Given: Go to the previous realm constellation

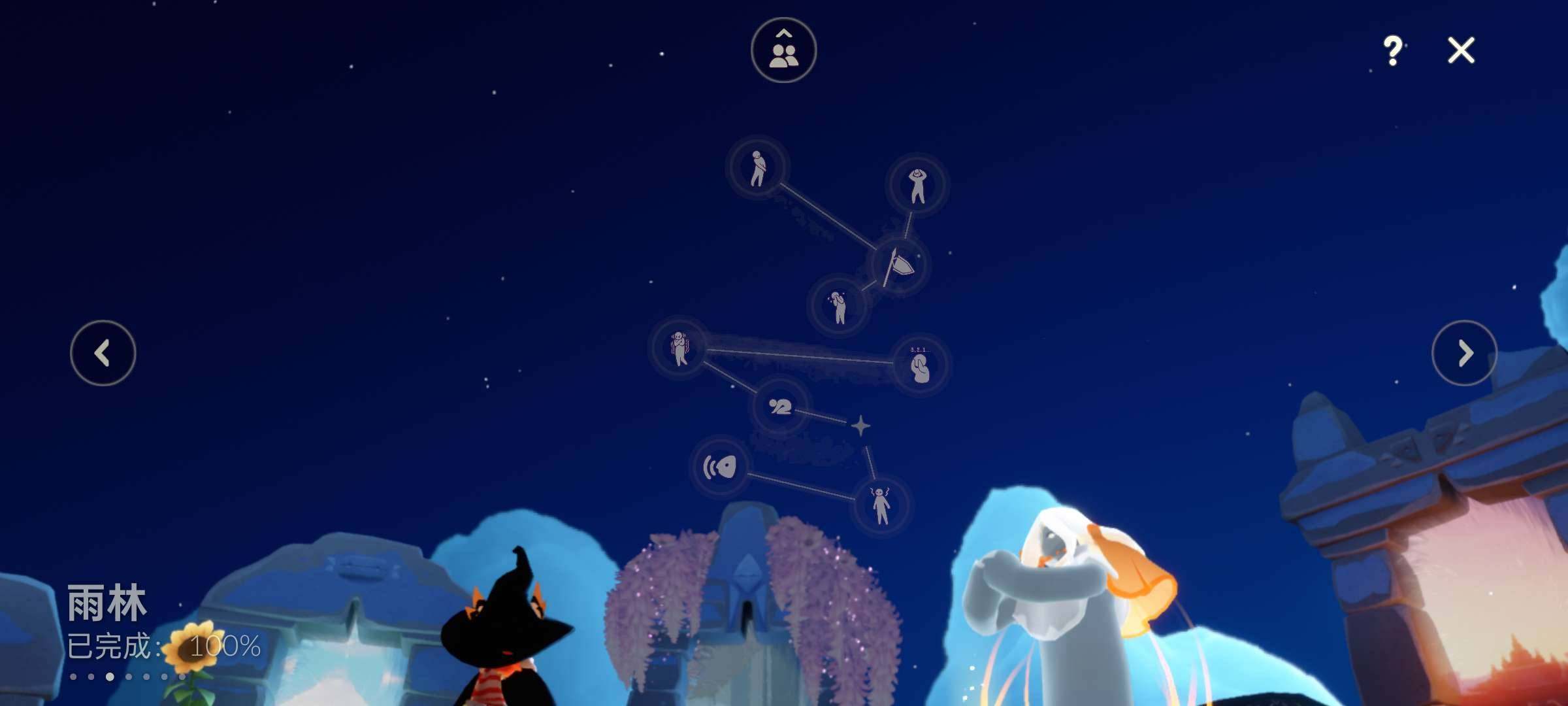Looking at the screenshot, I should pos(103,353).
